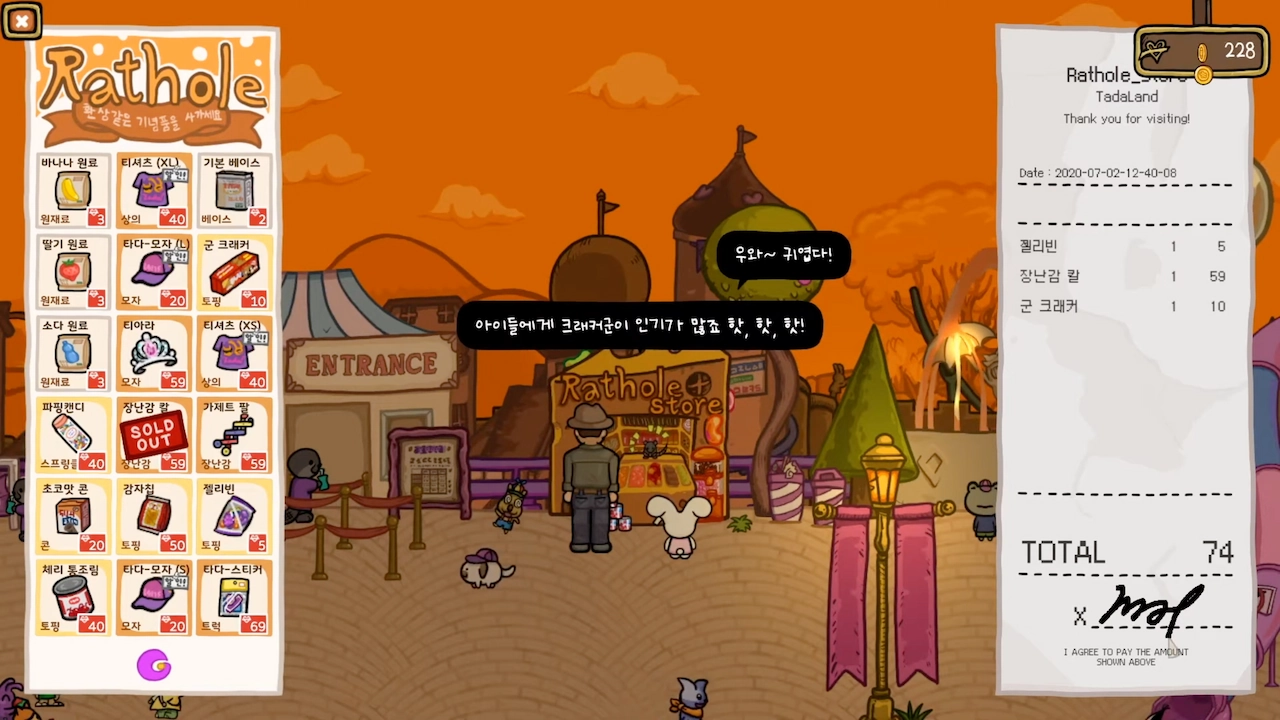The width and height of the screenshot is (1280, 720).
Task: Select the 젤리빈 topping
Action: [234, 516]
